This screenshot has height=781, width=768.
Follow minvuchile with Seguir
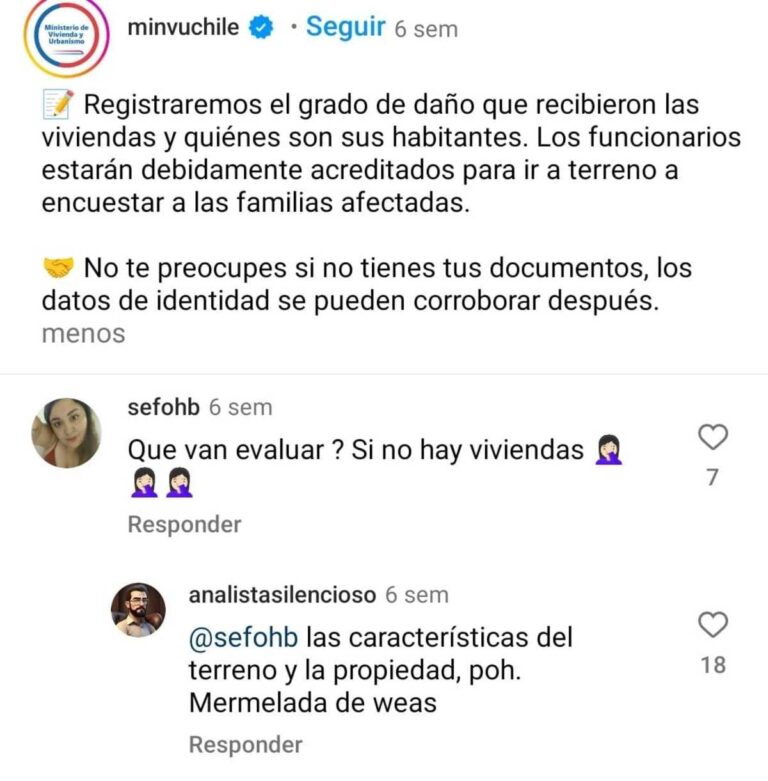345,27
